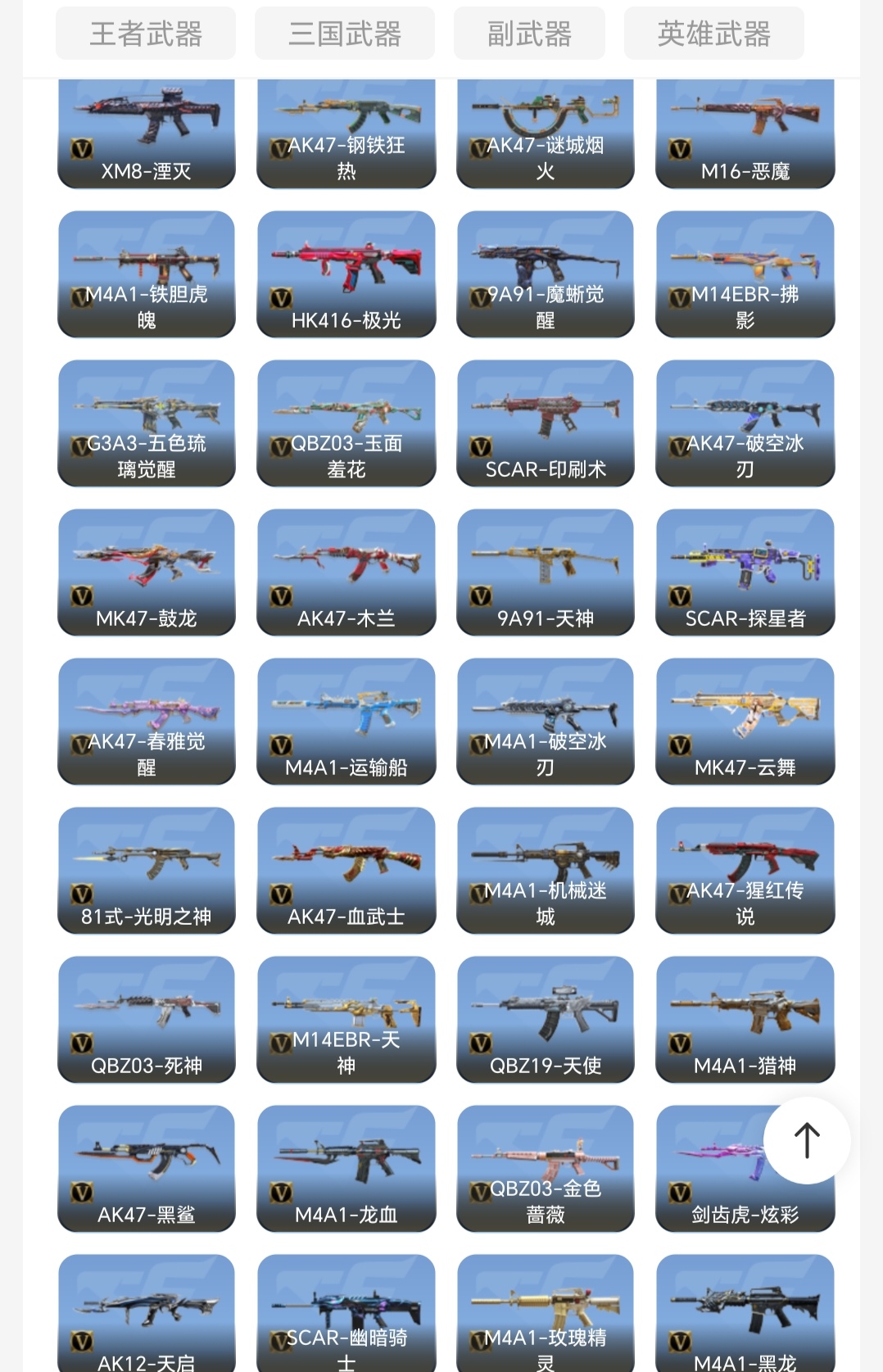The height and width of the screenshot is (1372, 883).
Task: View the SCAR-印刷术 weapon
Action: click(546, 423)
